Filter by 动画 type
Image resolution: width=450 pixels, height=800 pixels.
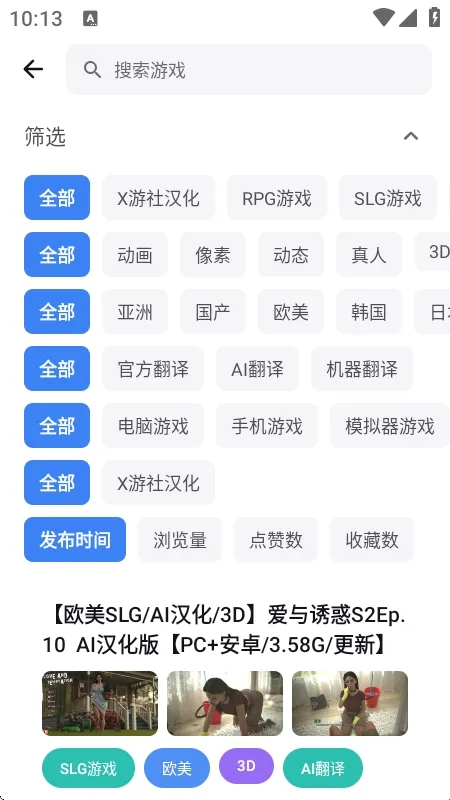point(135,255)
